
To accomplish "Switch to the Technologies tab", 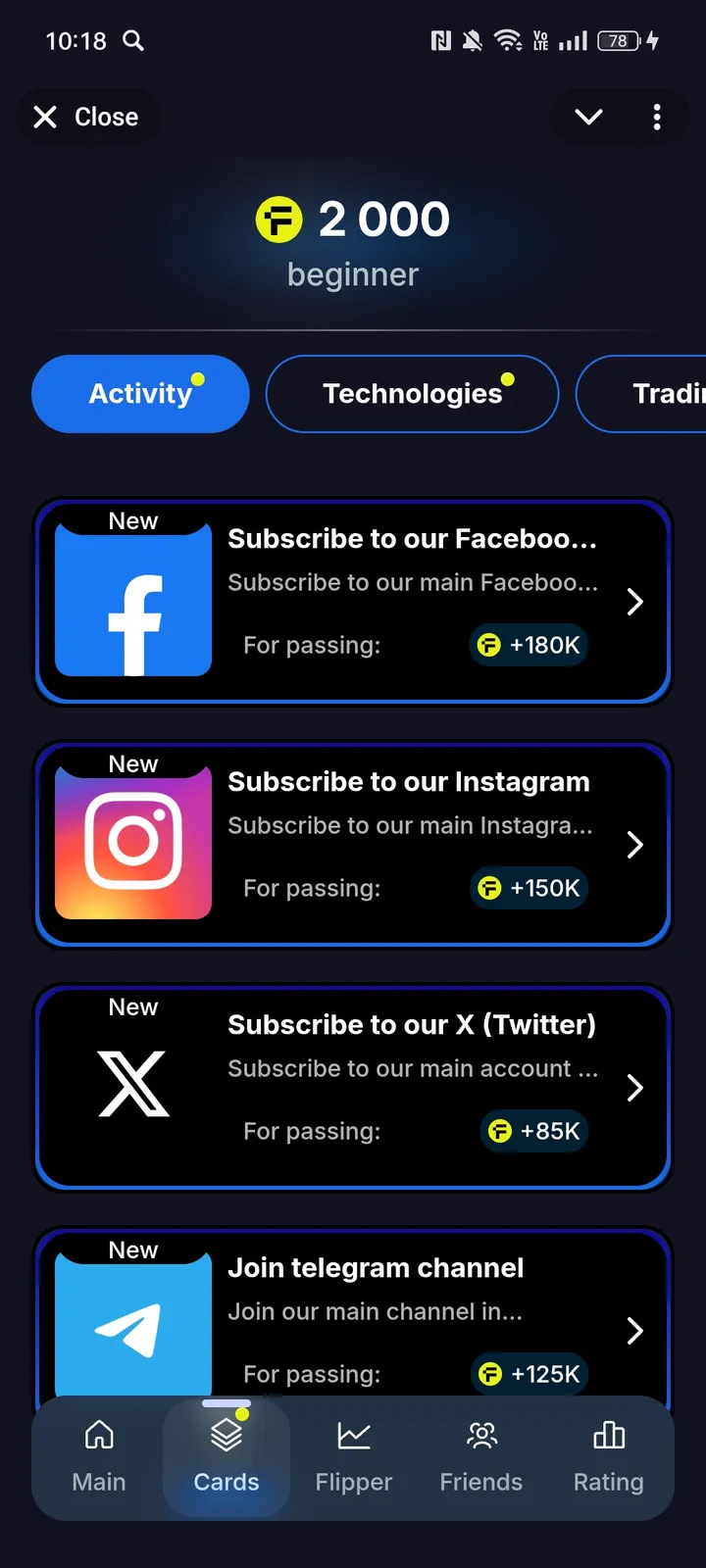I will pyautogui.click(x=412, y=394).
